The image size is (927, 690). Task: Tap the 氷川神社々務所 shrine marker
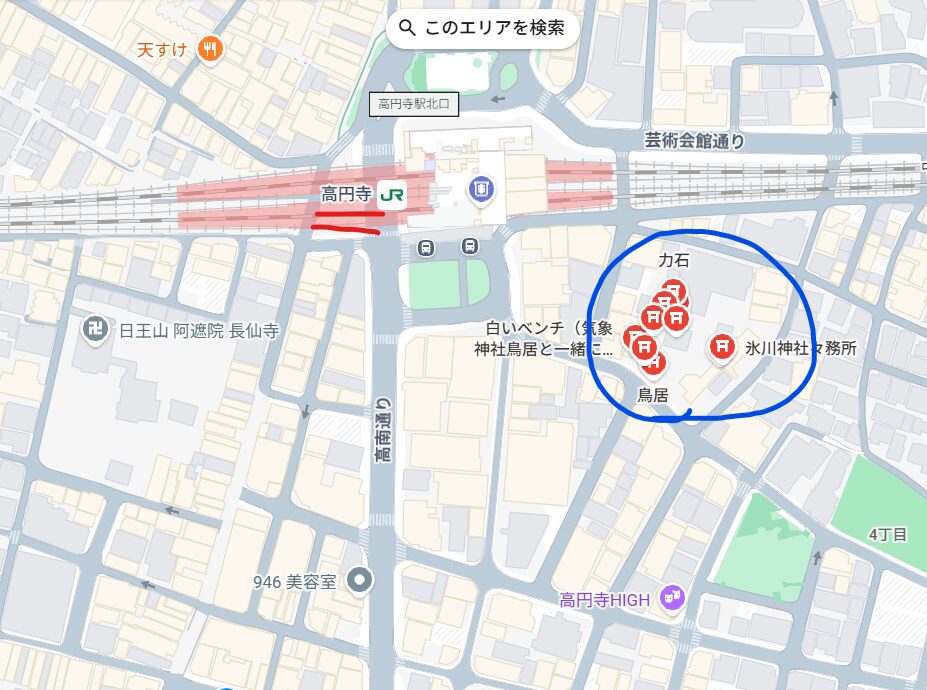click(723, 348)
